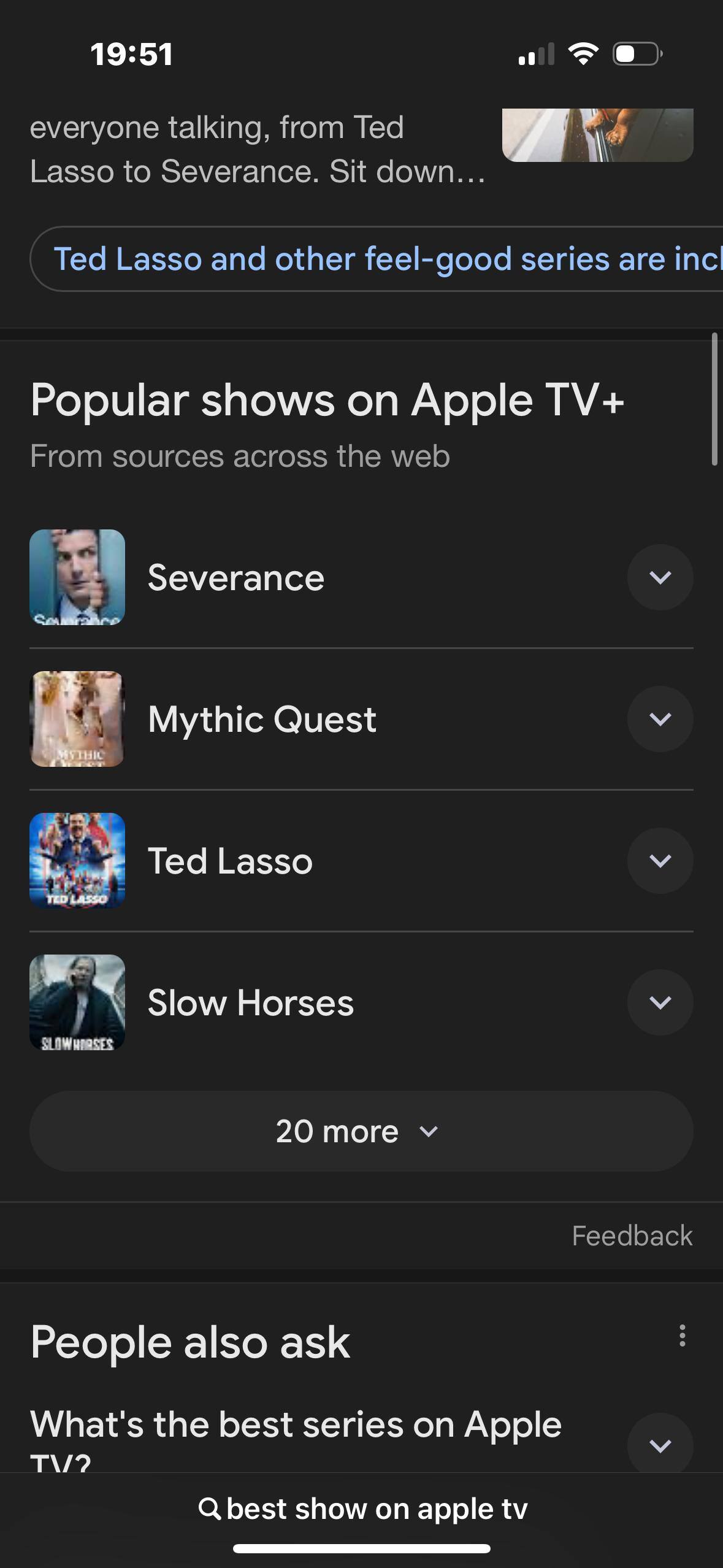Expand the Ted Lasso show entry

660,861
